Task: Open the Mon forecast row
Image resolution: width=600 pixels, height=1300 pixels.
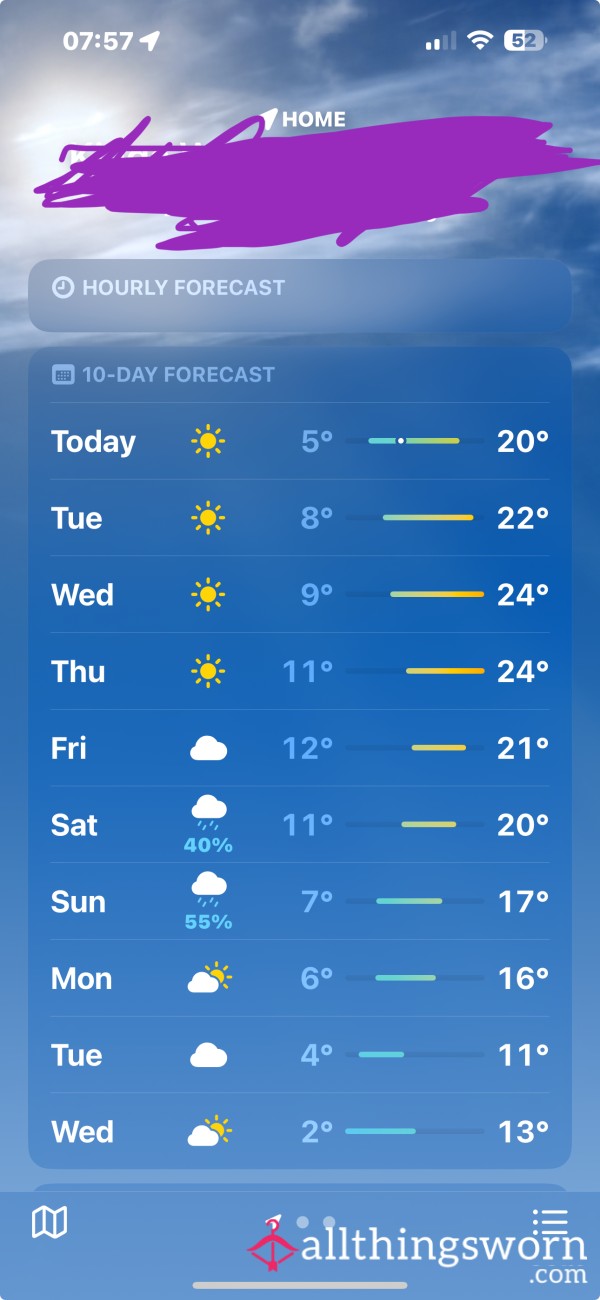Action: (x=300, y=978)
